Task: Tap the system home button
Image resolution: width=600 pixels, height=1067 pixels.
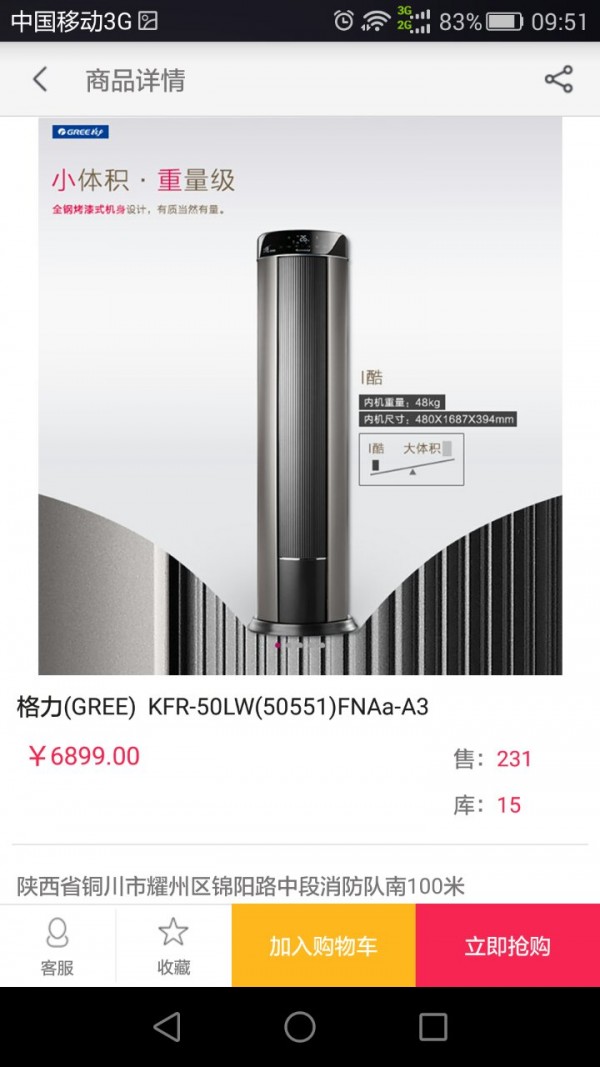Action: (x=300, y=1027)
